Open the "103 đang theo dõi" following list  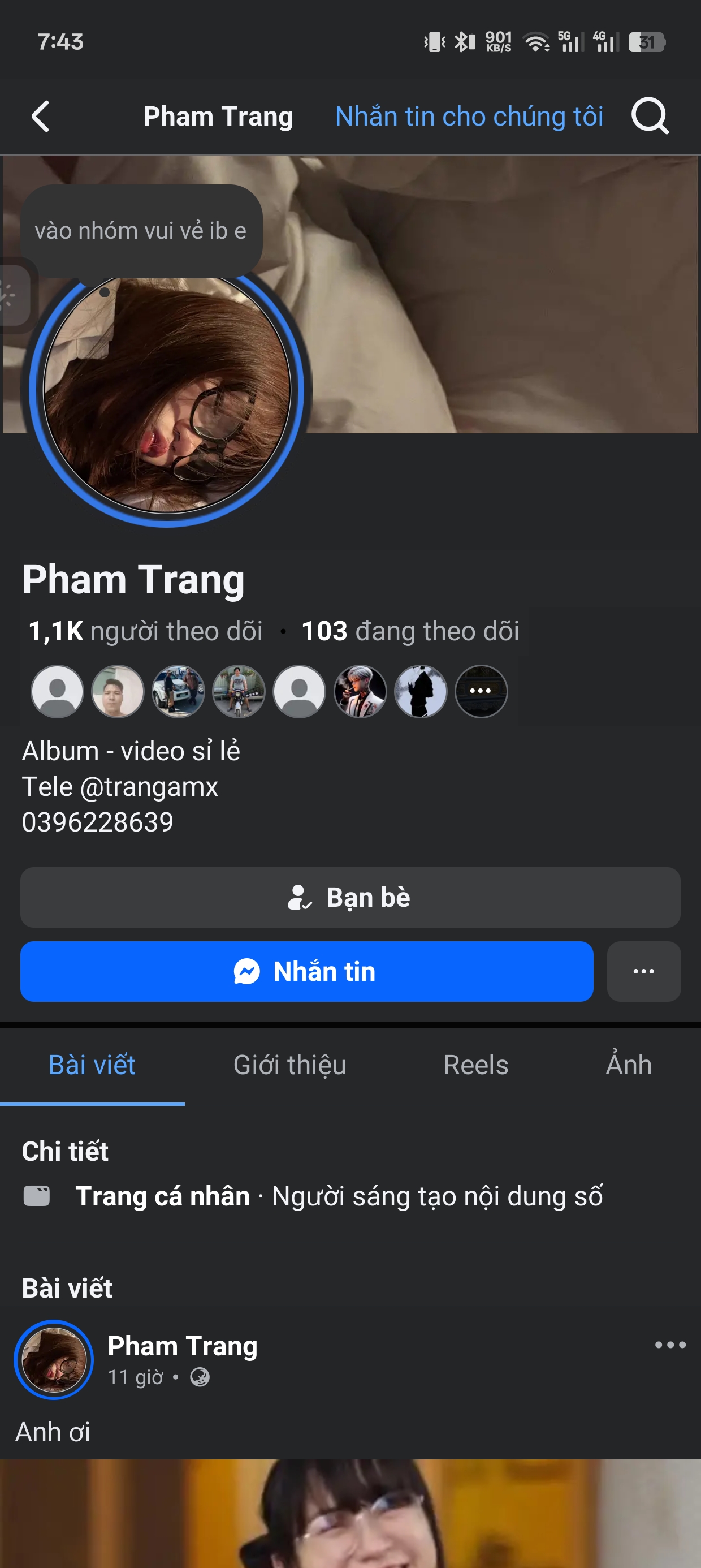pyautogui.click(x=410, y=631)
